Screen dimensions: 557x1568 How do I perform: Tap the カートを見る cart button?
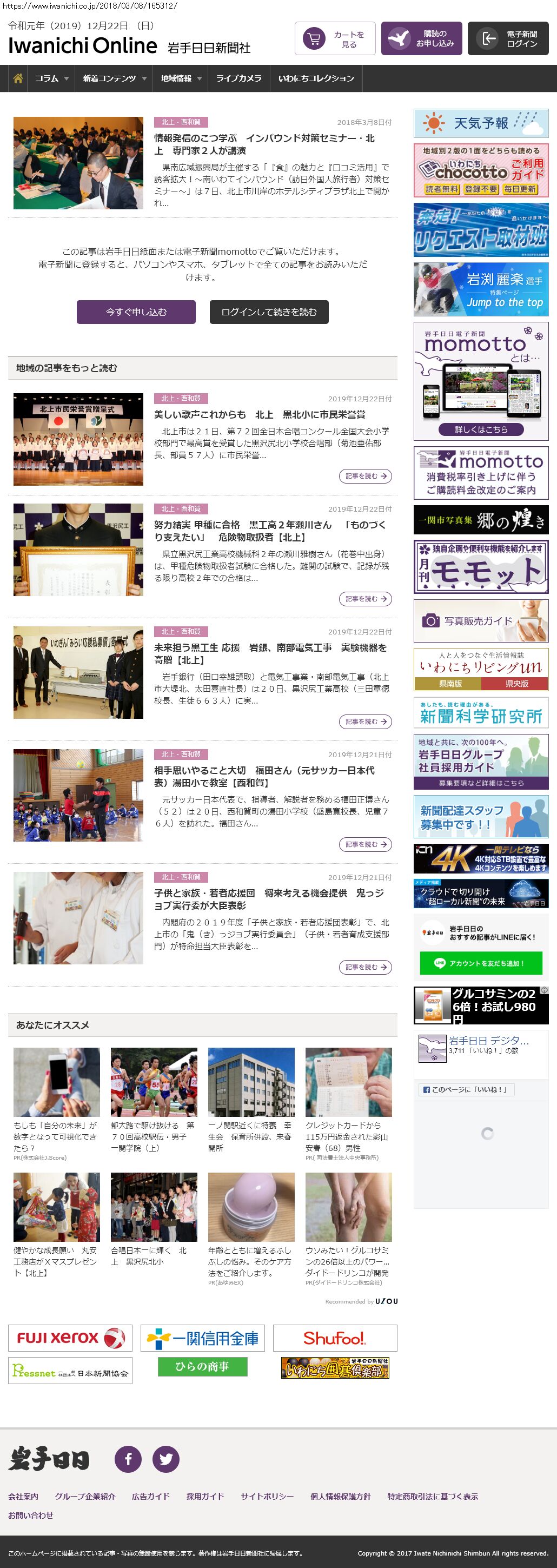[335, 39]
